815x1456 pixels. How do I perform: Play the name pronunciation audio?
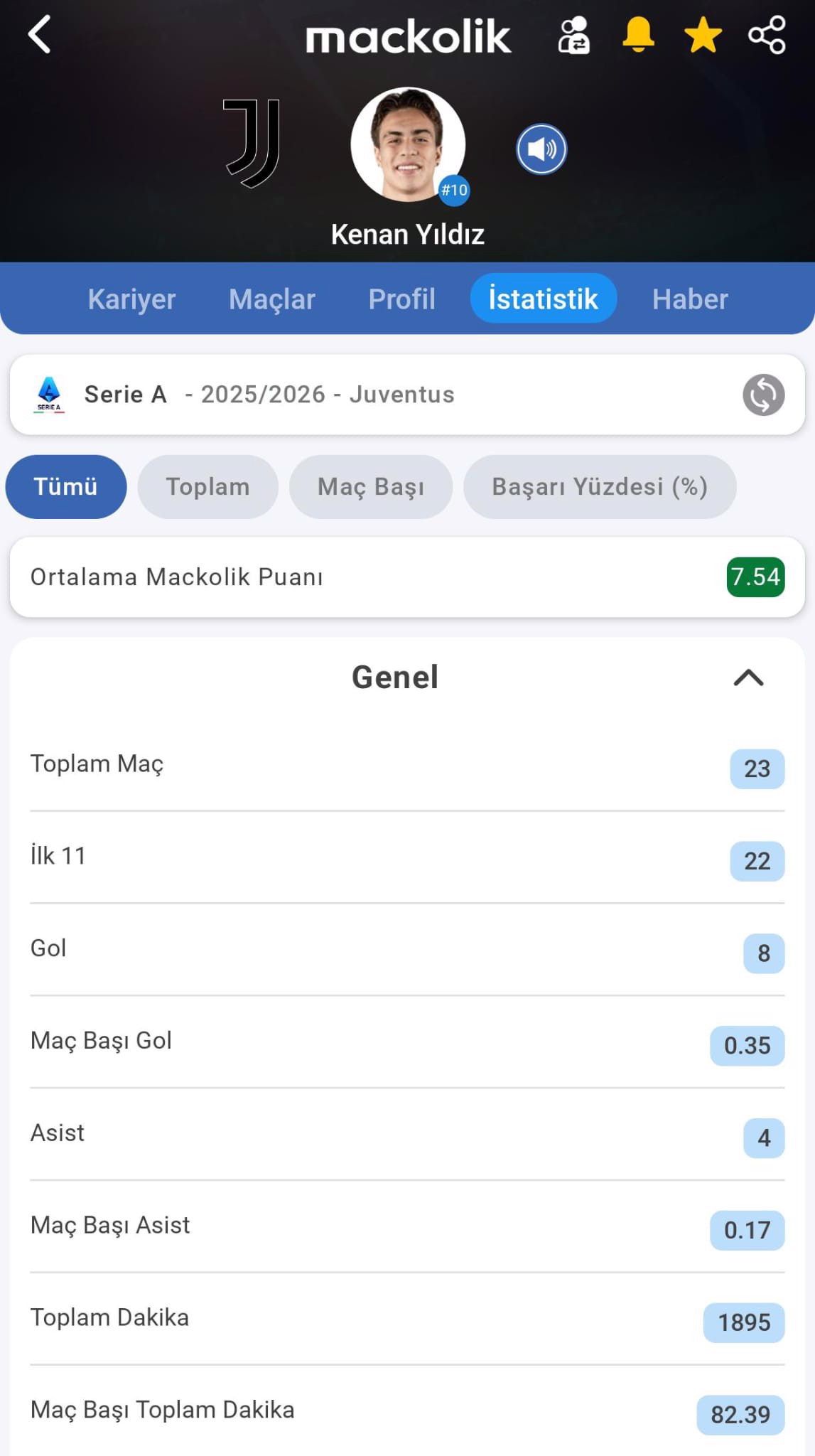click(541, 149)
